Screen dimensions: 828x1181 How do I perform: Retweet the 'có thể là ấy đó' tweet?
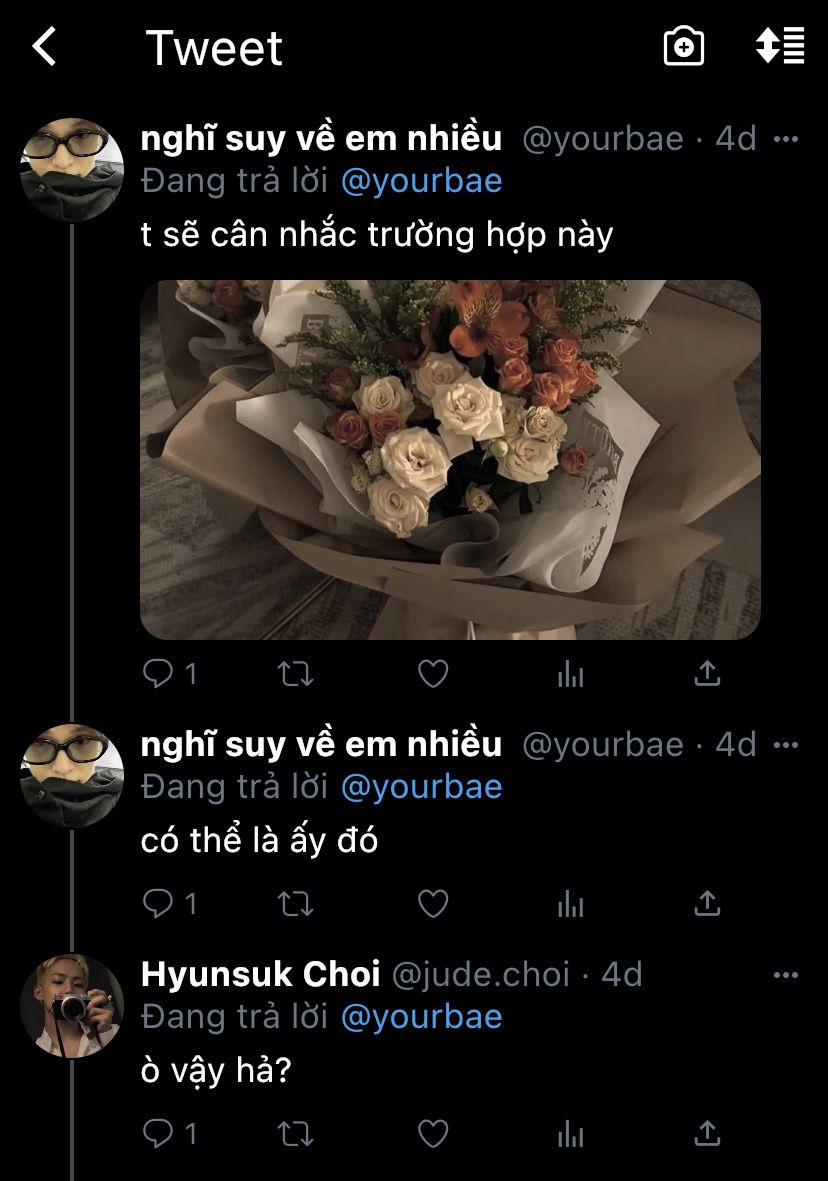tap(294, 904)
